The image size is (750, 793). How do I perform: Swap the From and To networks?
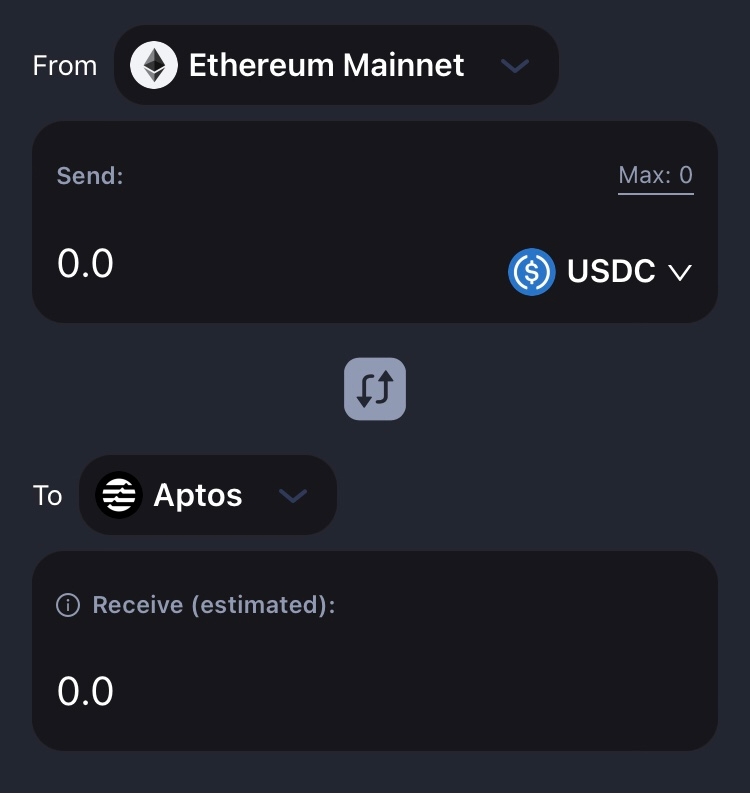tap(375, 389)
